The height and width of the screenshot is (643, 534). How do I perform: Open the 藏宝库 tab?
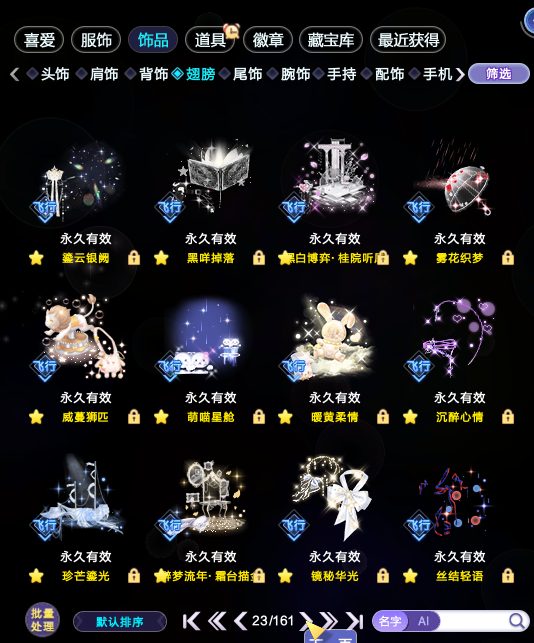click(331, 40)
